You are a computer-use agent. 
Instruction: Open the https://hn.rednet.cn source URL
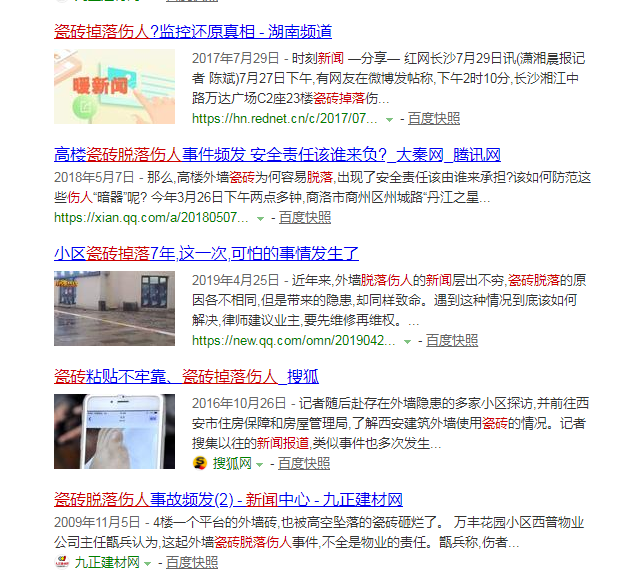point(285,118)
